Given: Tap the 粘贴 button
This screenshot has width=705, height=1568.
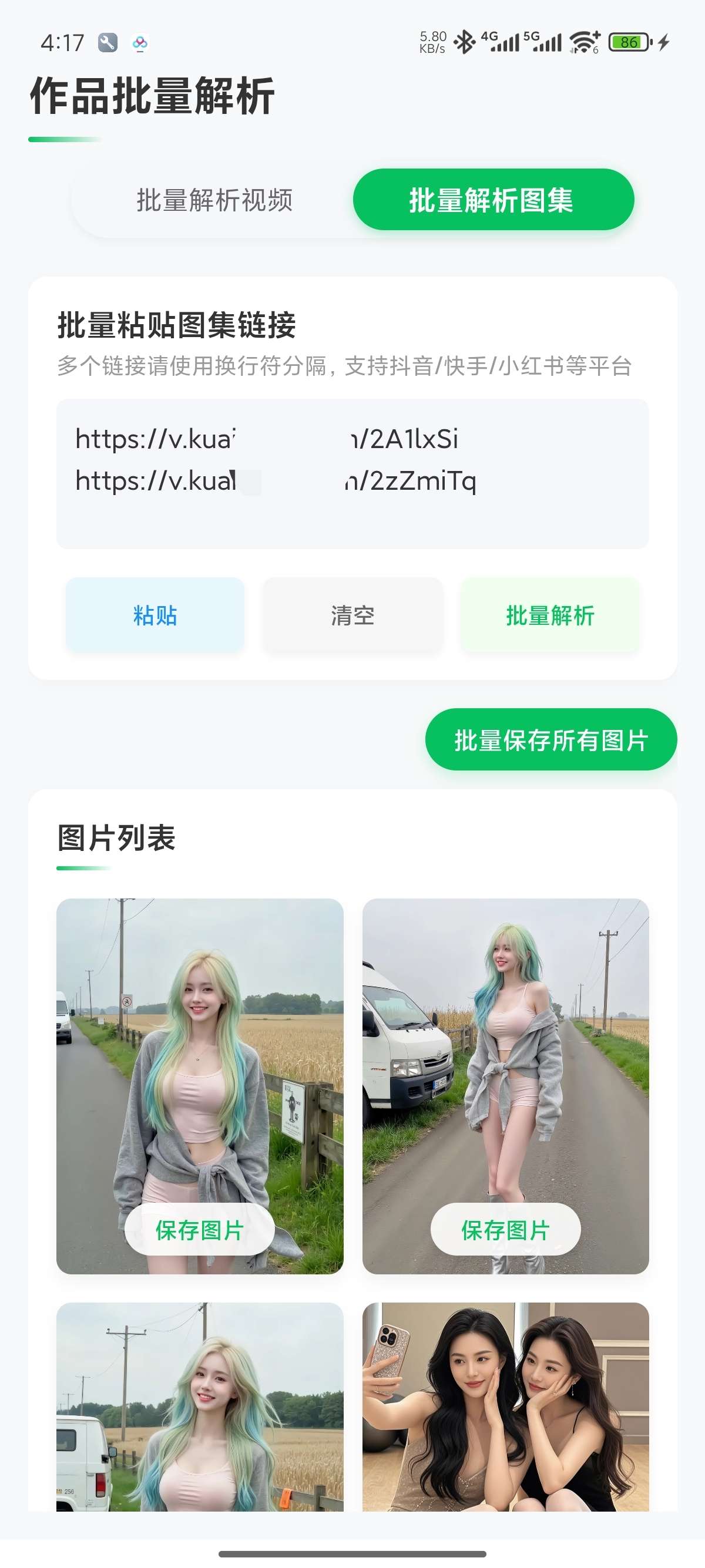Looking at the screenshot, I should click(155, 615).
